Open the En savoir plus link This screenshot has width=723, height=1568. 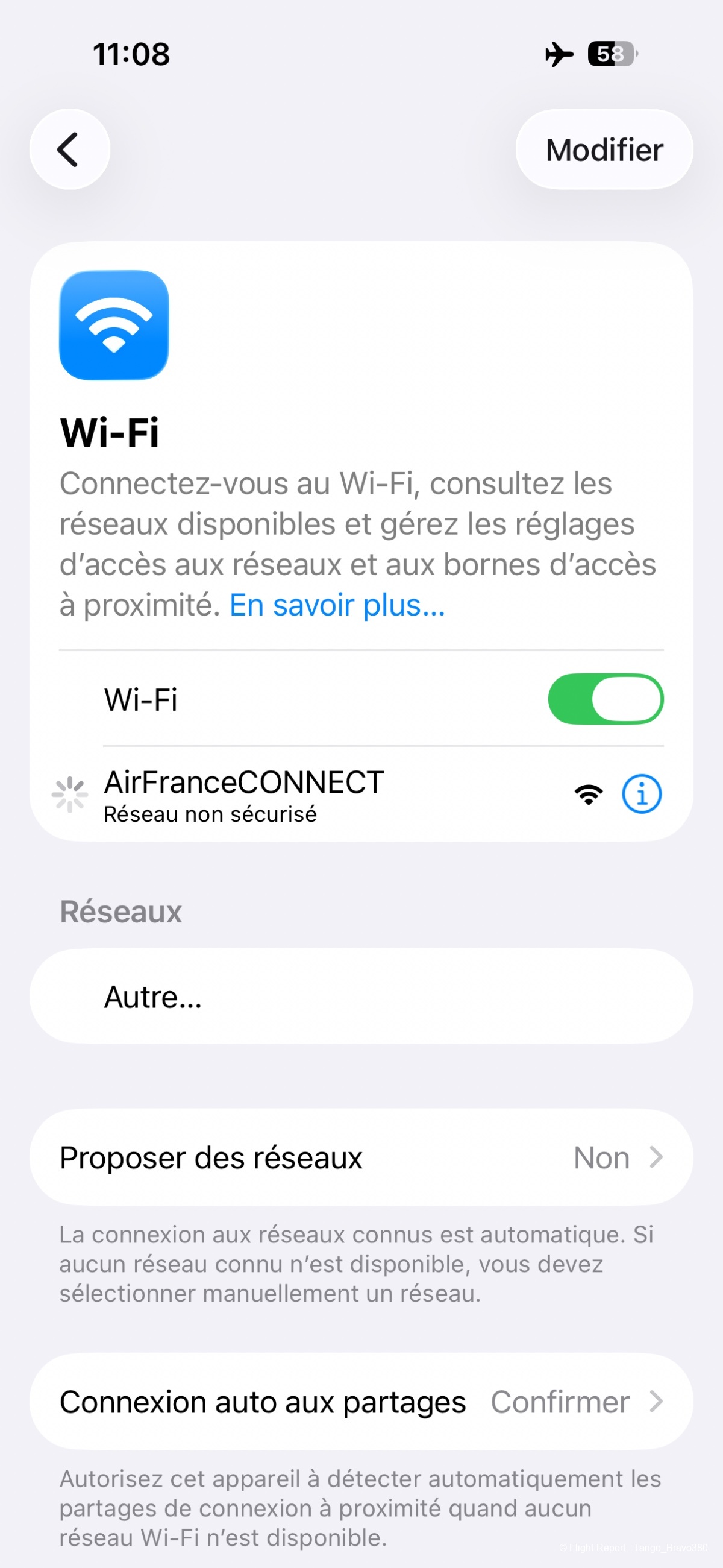[337, 605]
